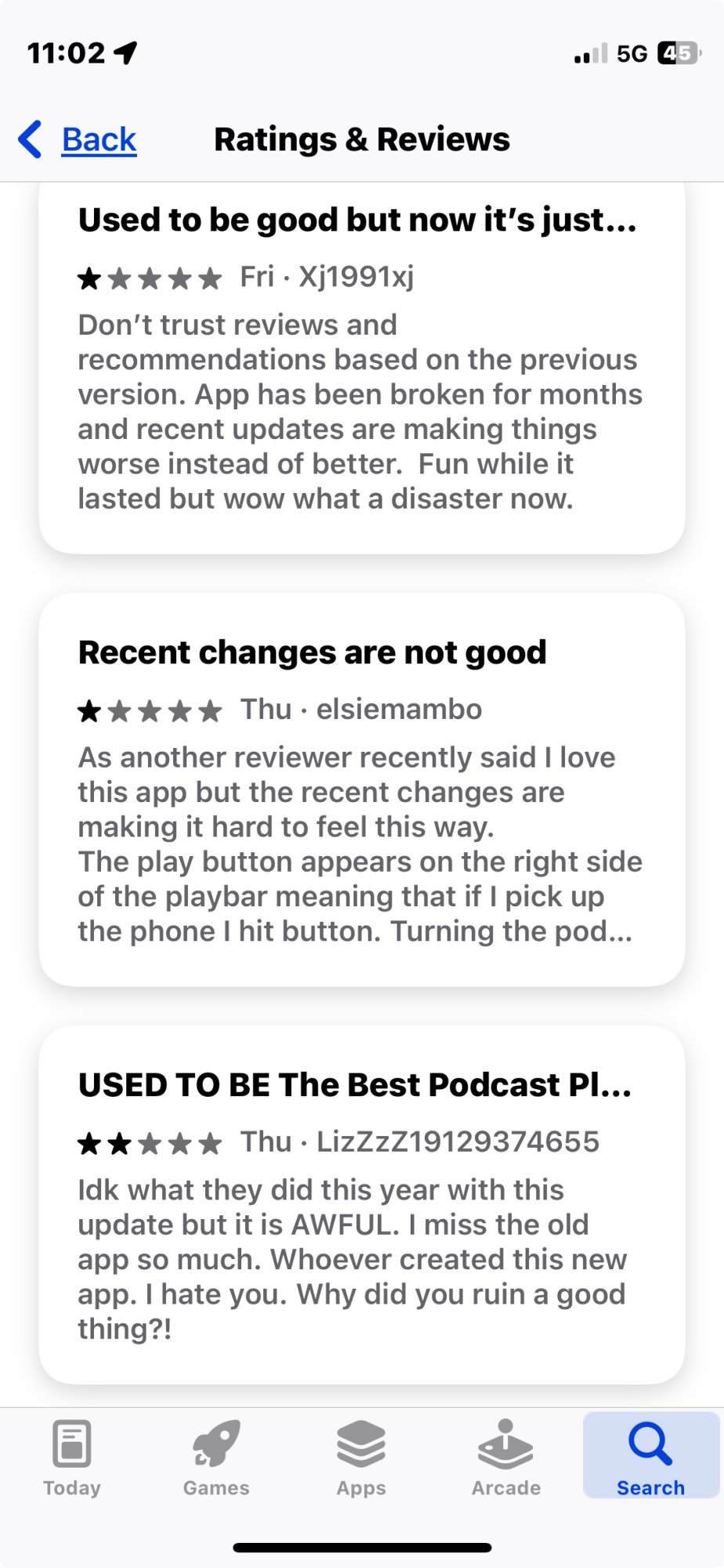Go back using the Back button

click(x=78, y=140)
